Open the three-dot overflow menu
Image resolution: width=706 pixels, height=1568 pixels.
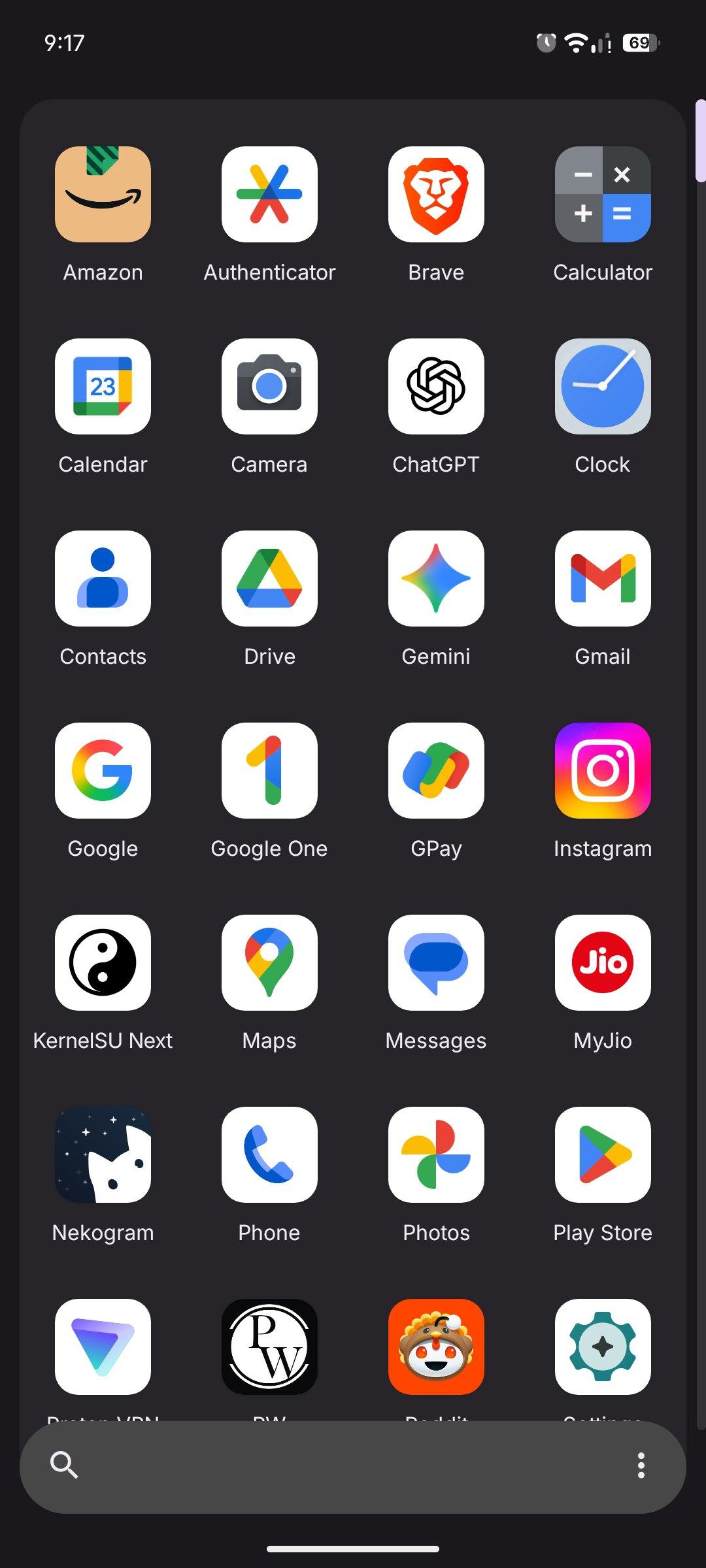(x=641, y=1465)
